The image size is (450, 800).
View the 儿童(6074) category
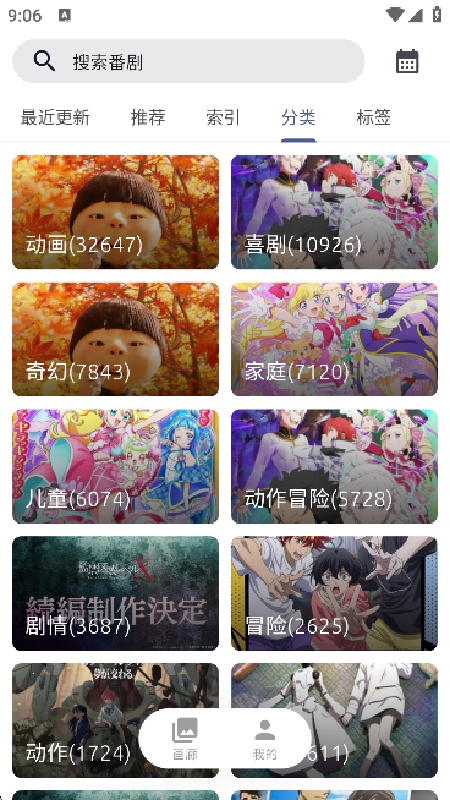click(115, 466)
